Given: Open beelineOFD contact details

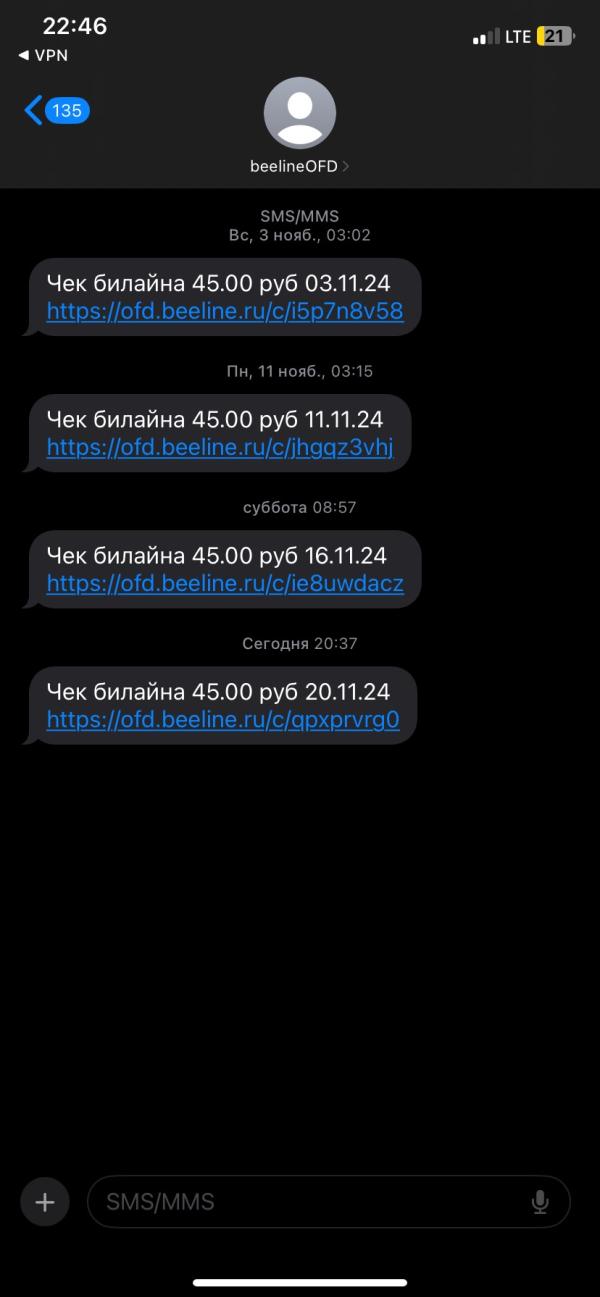Looking at the screenshot, I should [299, 127].
